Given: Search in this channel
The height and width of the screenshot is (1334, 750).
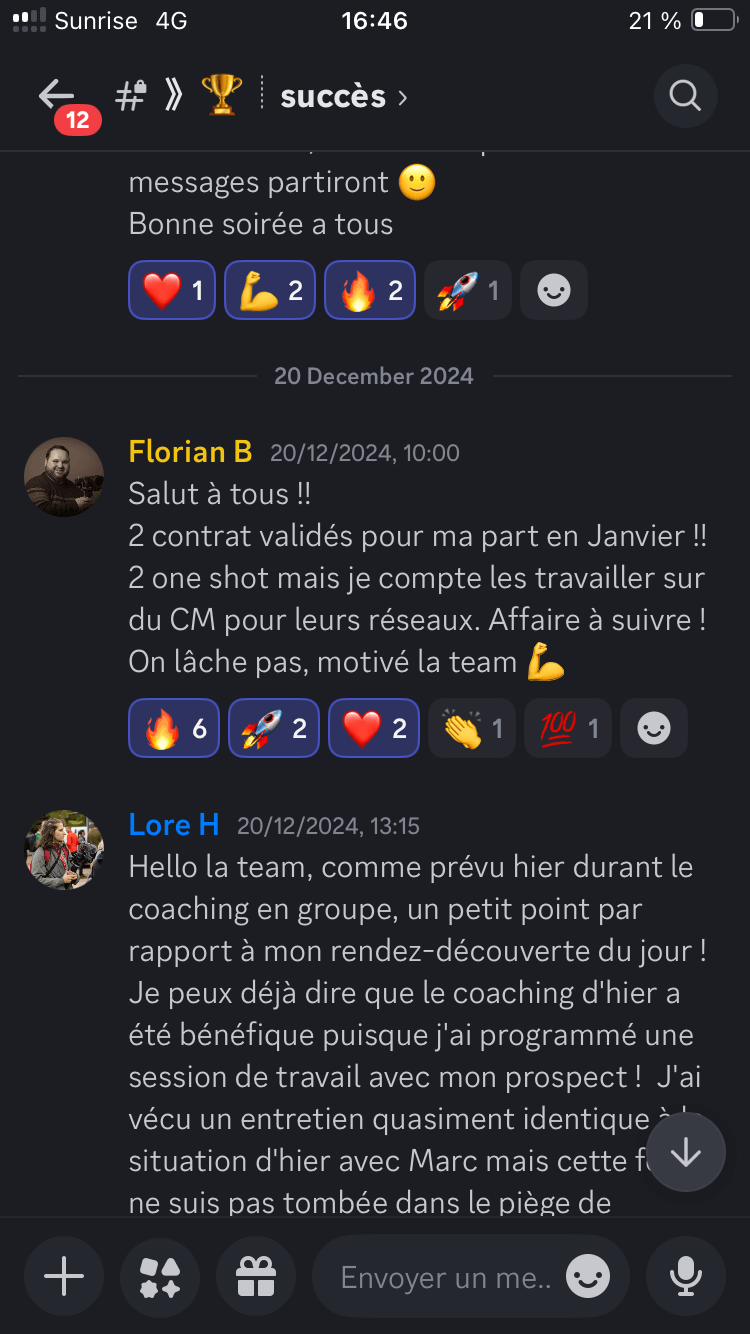Looking at the screenshot, I should pyautogui.click(x=685, y=96).
